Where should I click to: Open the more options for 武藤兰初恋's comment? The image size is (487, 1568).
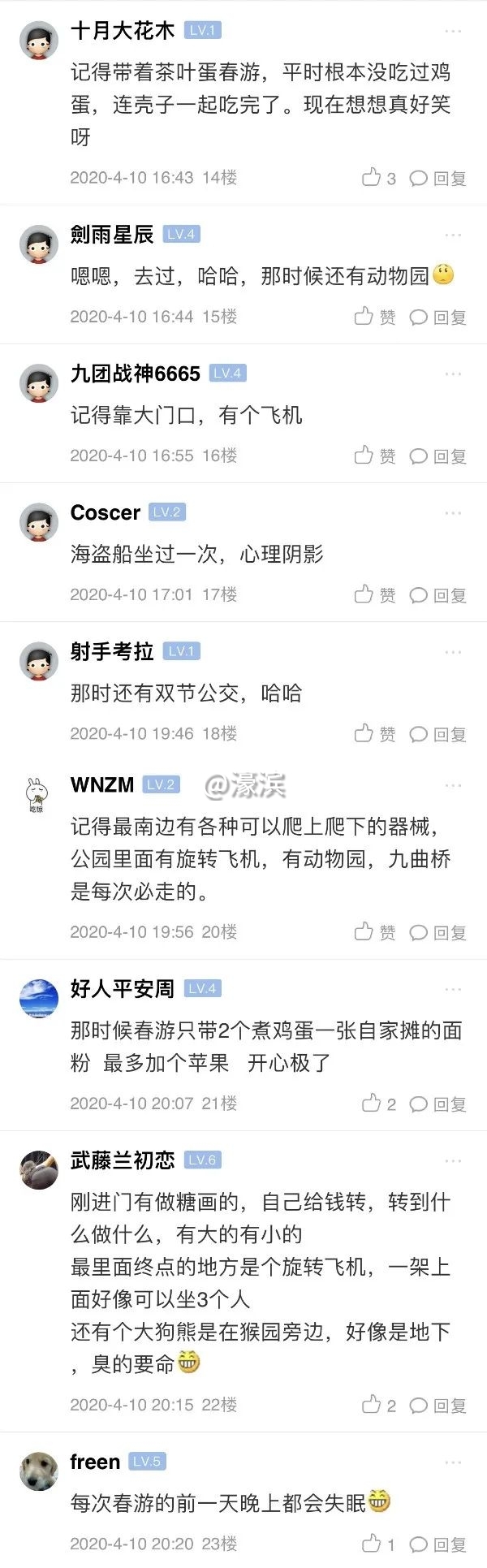(x=453, y=1160)
